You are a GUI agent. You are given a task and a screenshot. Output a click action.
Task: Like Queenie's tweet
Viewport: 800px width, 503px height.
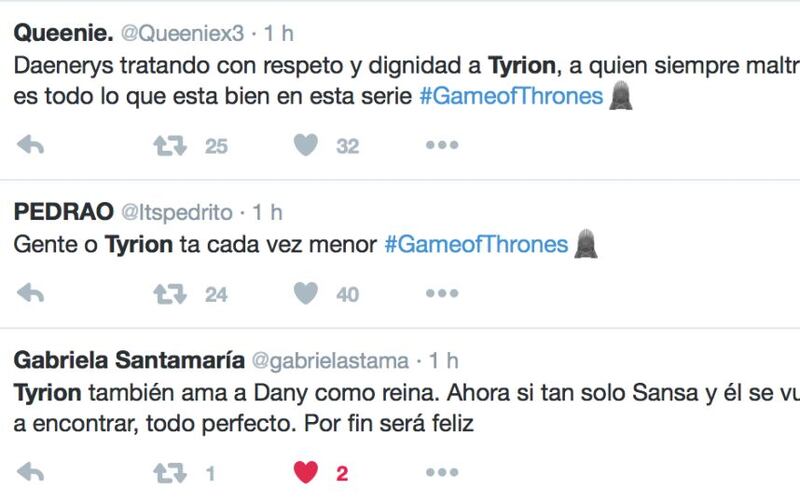pos(306,146)
